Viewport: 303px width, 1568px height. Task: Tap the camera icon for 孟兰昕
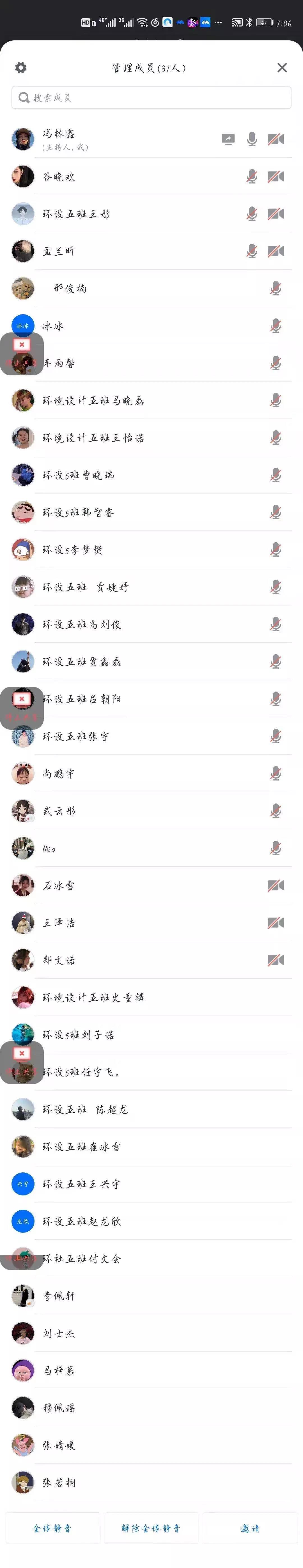tap(276, 251)
